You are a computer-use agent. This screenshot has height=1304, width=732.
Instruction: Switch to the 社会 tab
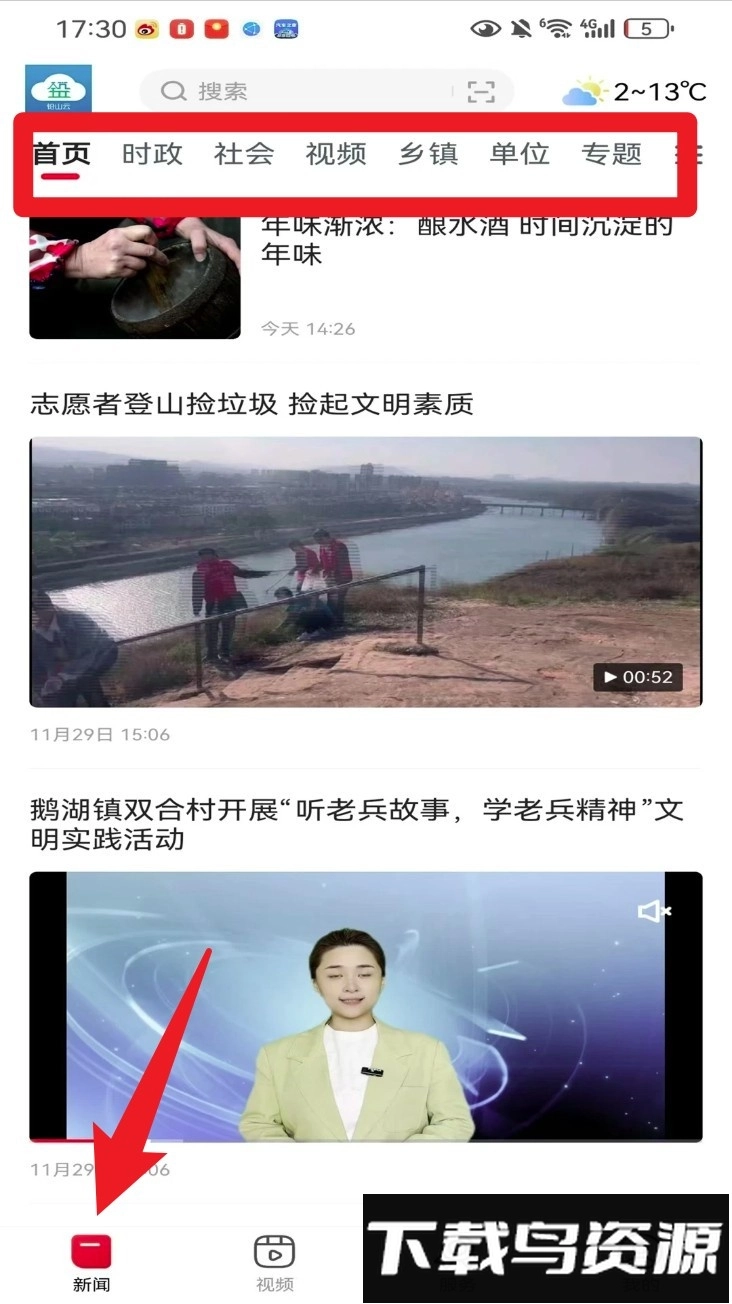[244, 154]
